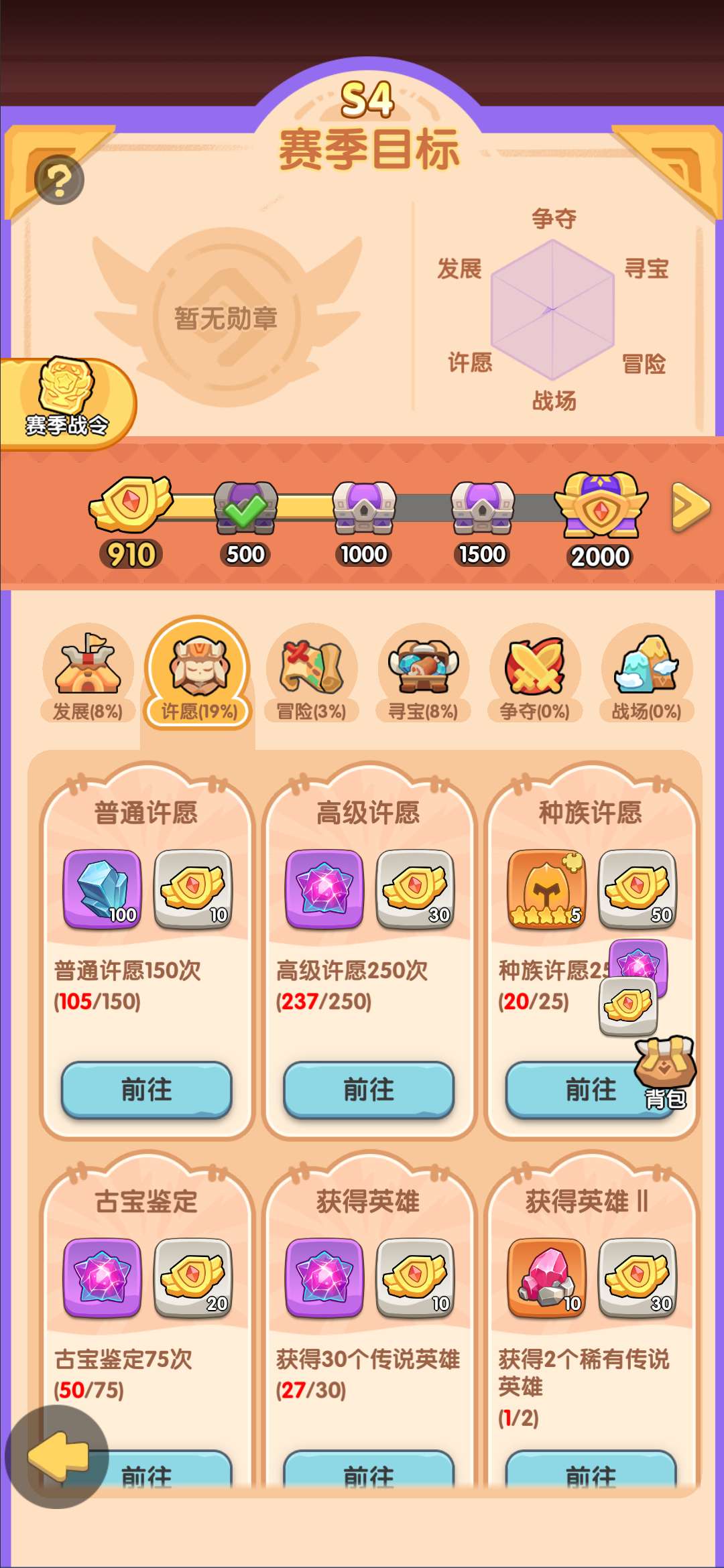This screenshot has width=724, height=1568.
Task: Switch to the 争夺(0%) tab
Action: pyautogui.click(x=534, y=672)
